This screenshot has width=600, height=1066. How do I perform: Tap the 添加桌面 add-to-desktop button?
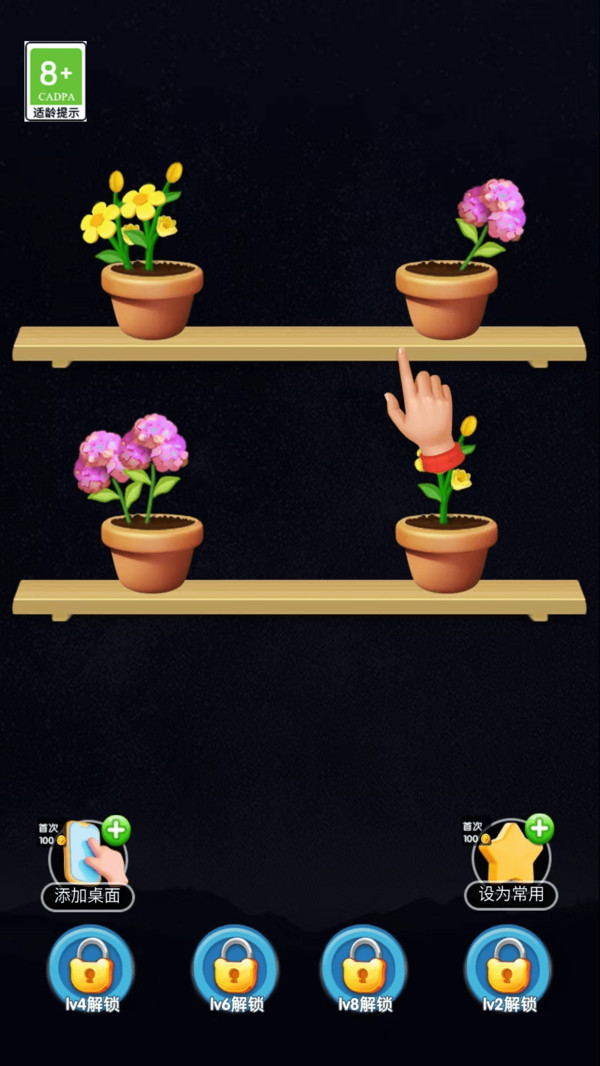tap(88, 863)
